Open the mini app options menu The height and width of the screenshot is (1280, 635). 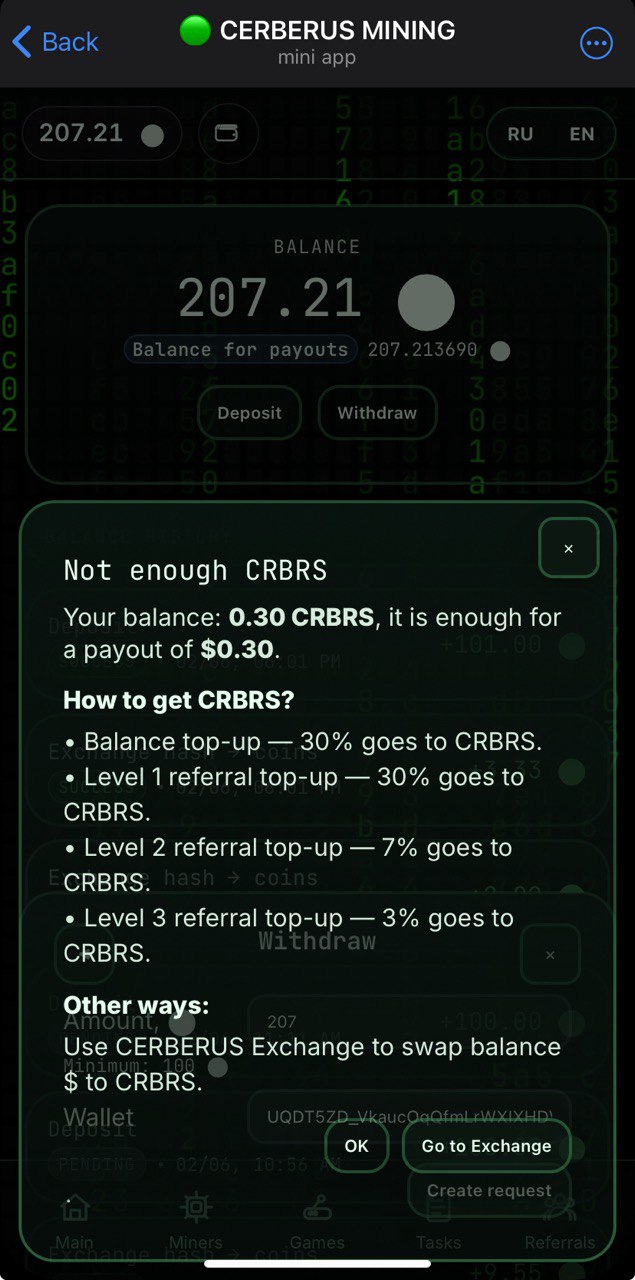point(596,43)
